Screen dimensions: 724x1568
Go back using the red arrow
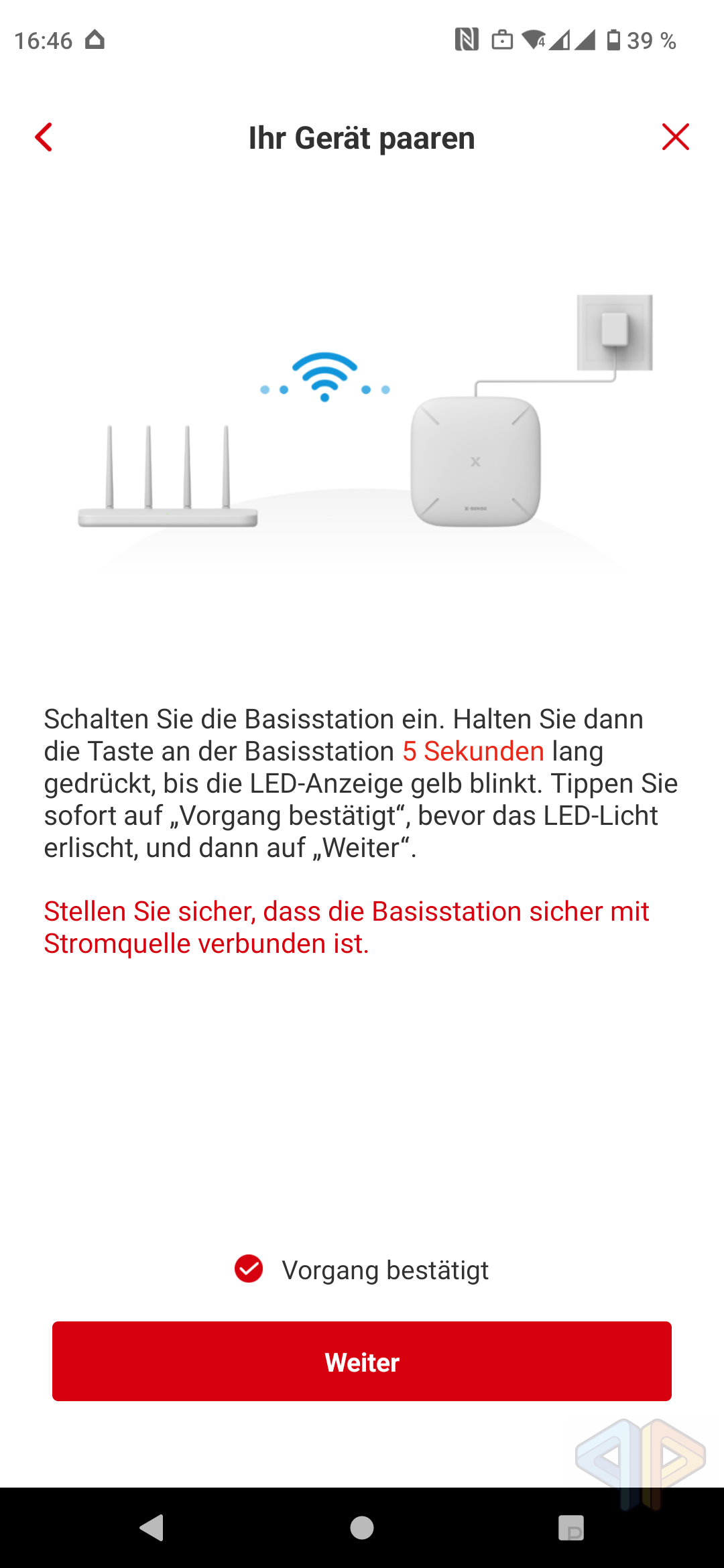coord(44,137)
